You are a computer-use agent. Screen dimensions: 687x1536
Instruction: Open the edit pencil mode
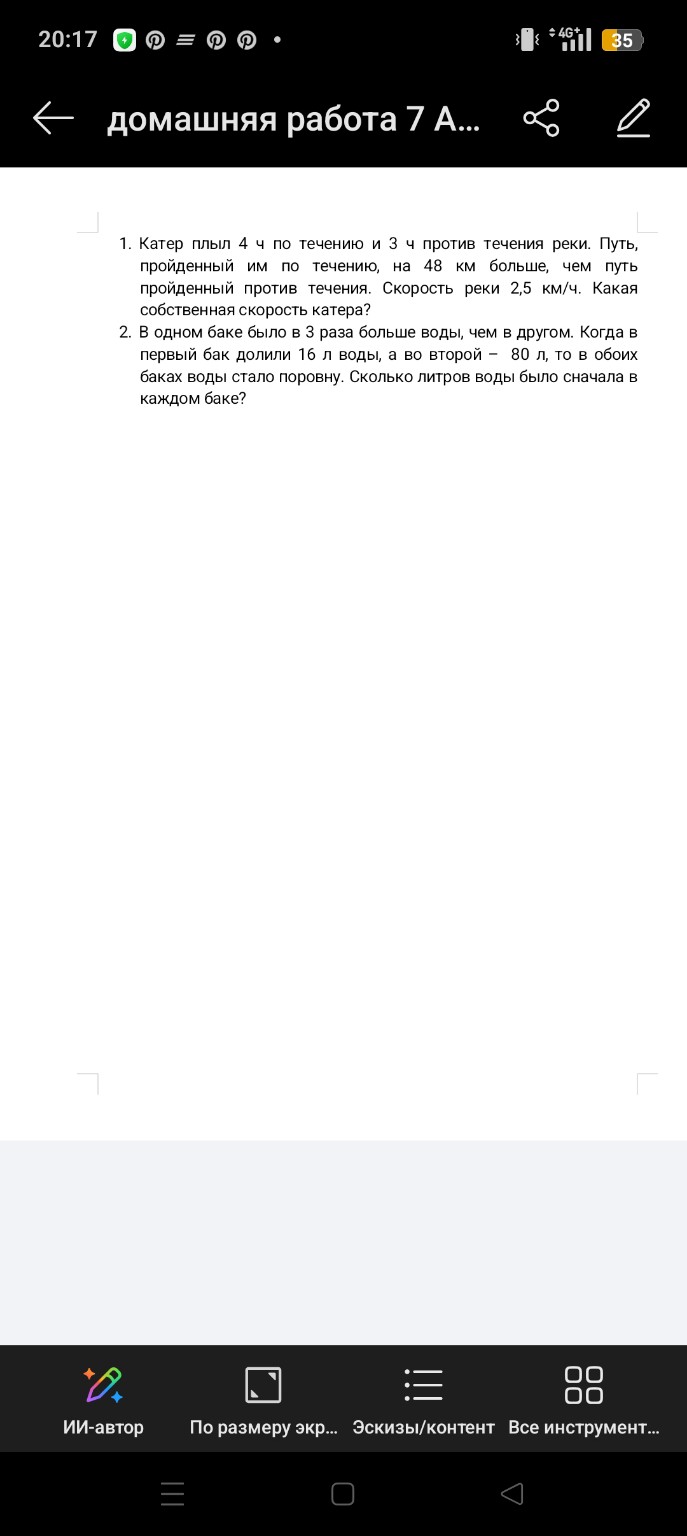click(634, 119)
